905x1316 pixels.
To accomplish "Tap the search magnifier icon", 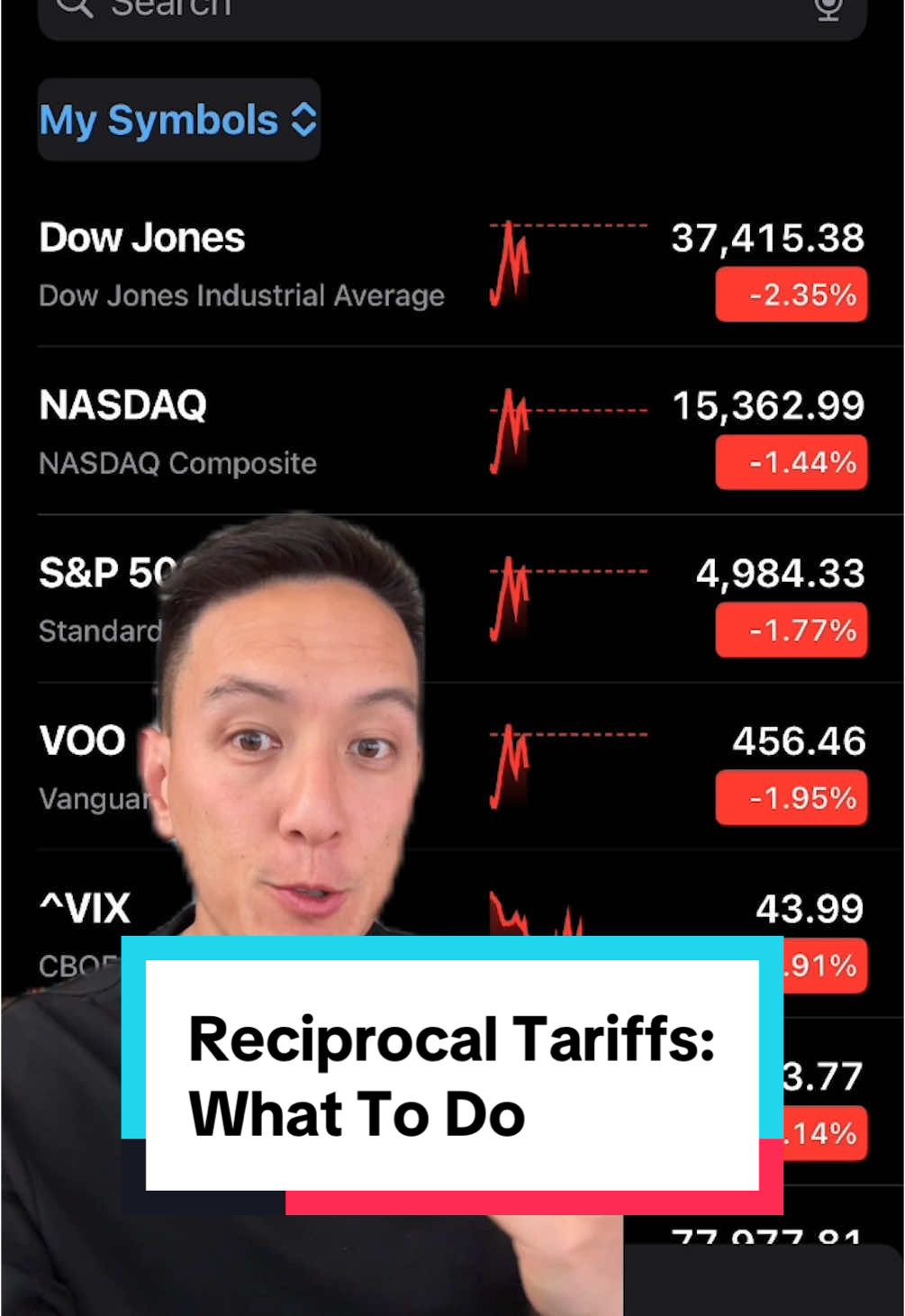I will 70,7.
